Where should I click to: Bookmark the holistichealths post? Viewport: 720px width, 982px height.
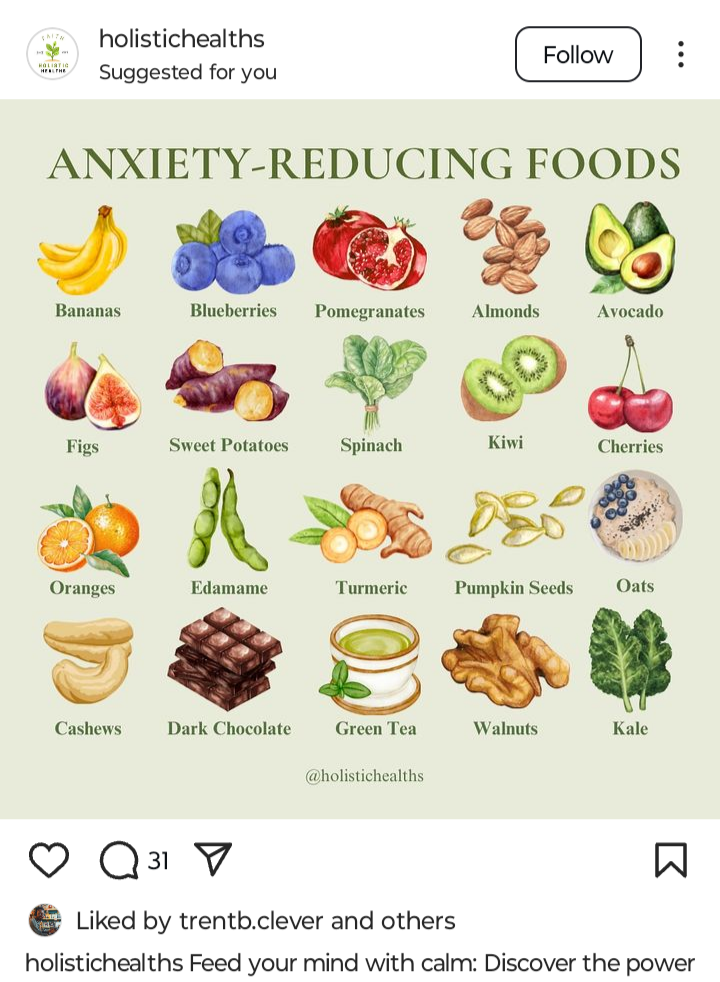click(x=670, y=859)
